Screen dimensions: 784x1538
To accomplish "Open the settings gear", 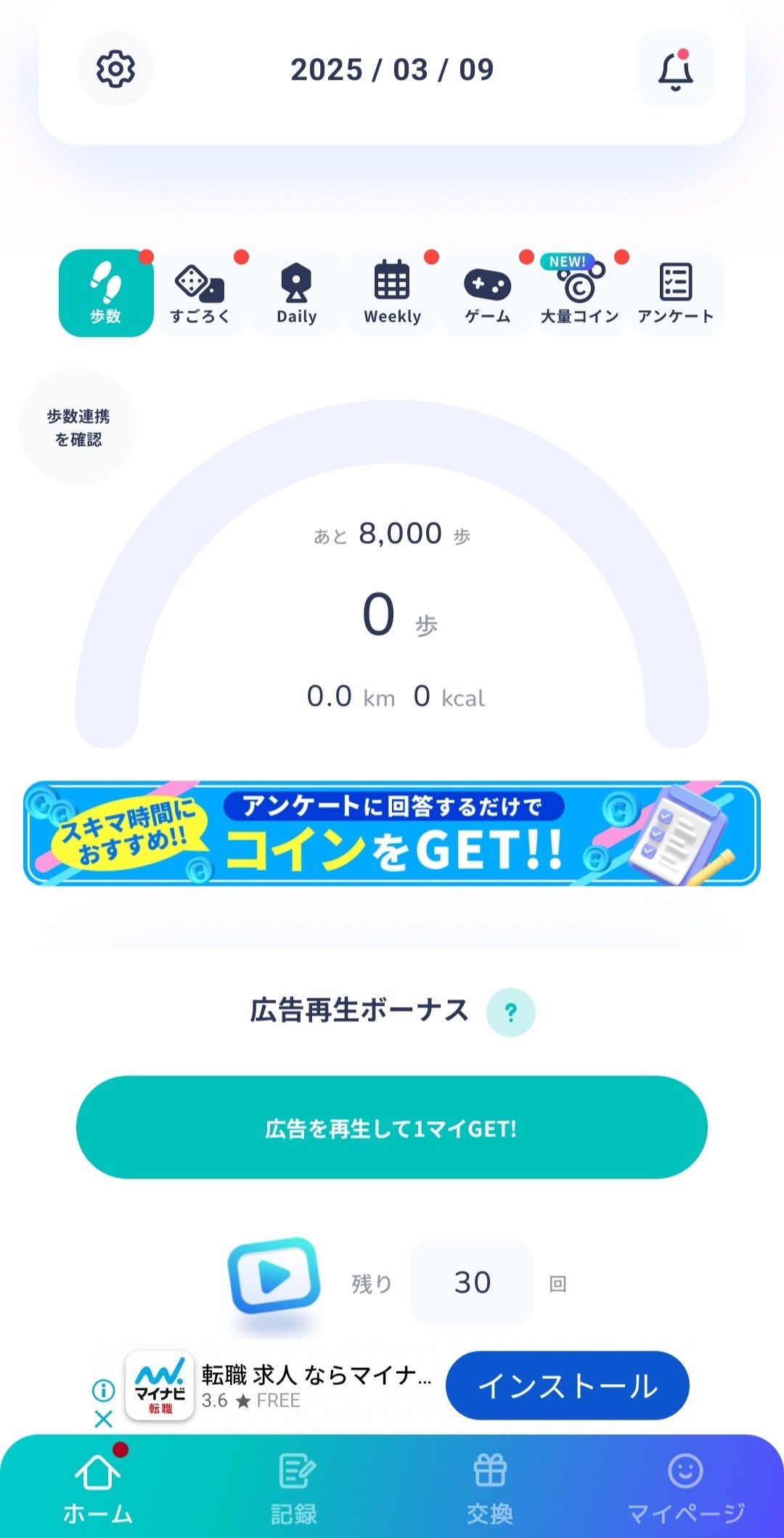I will 115,69.
